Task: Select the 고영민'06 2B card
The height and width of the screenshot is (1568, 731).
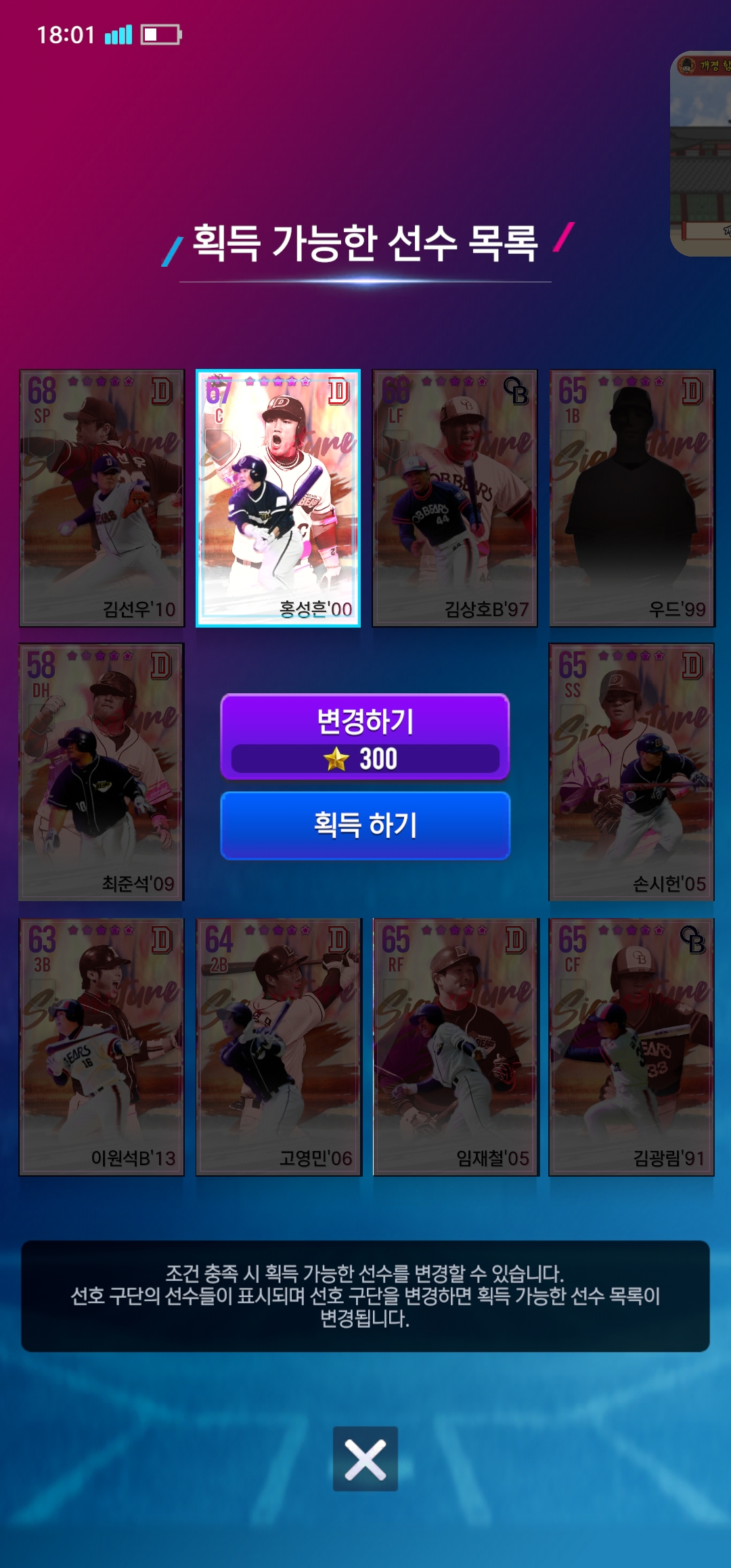Action: pyautogui.click(x=278, y=1047)
